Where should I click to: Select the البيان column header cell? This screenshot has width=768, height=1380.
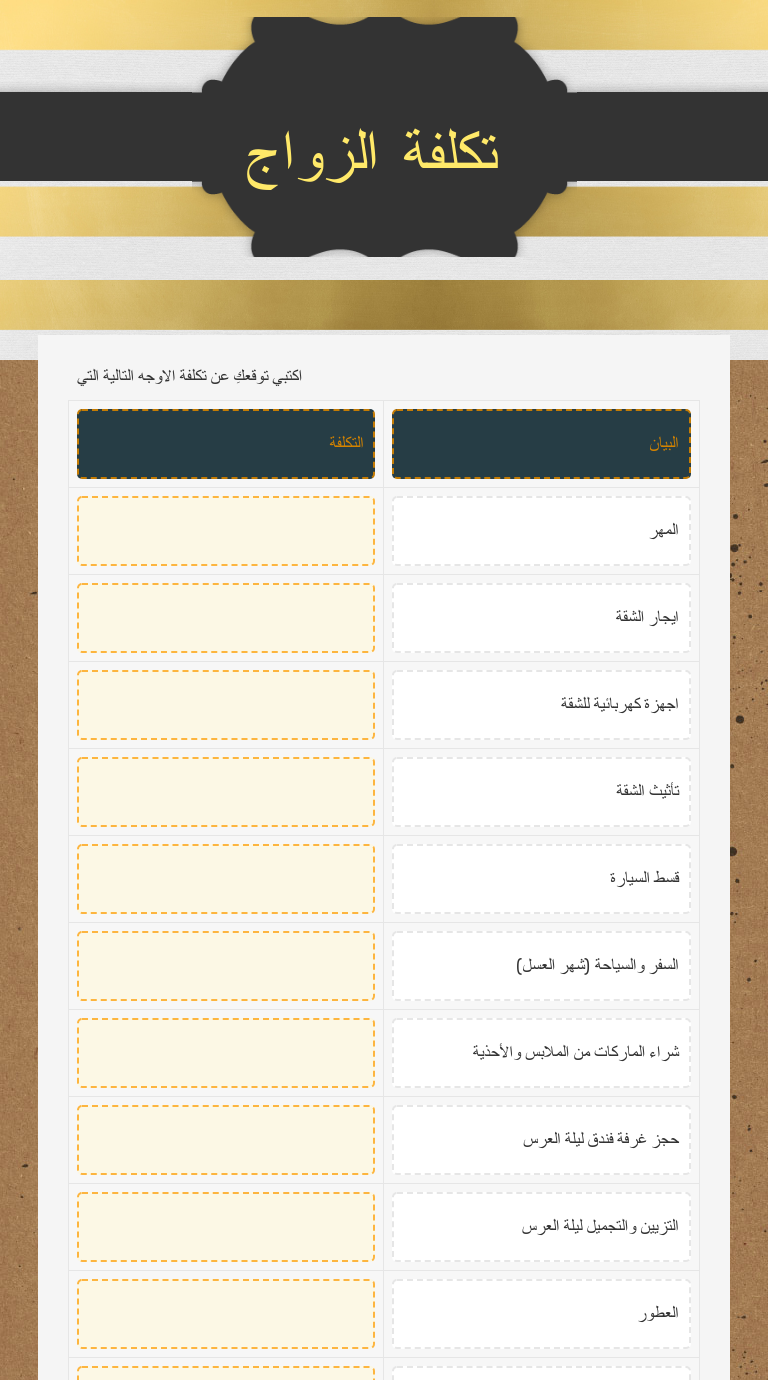coord(541,443)
